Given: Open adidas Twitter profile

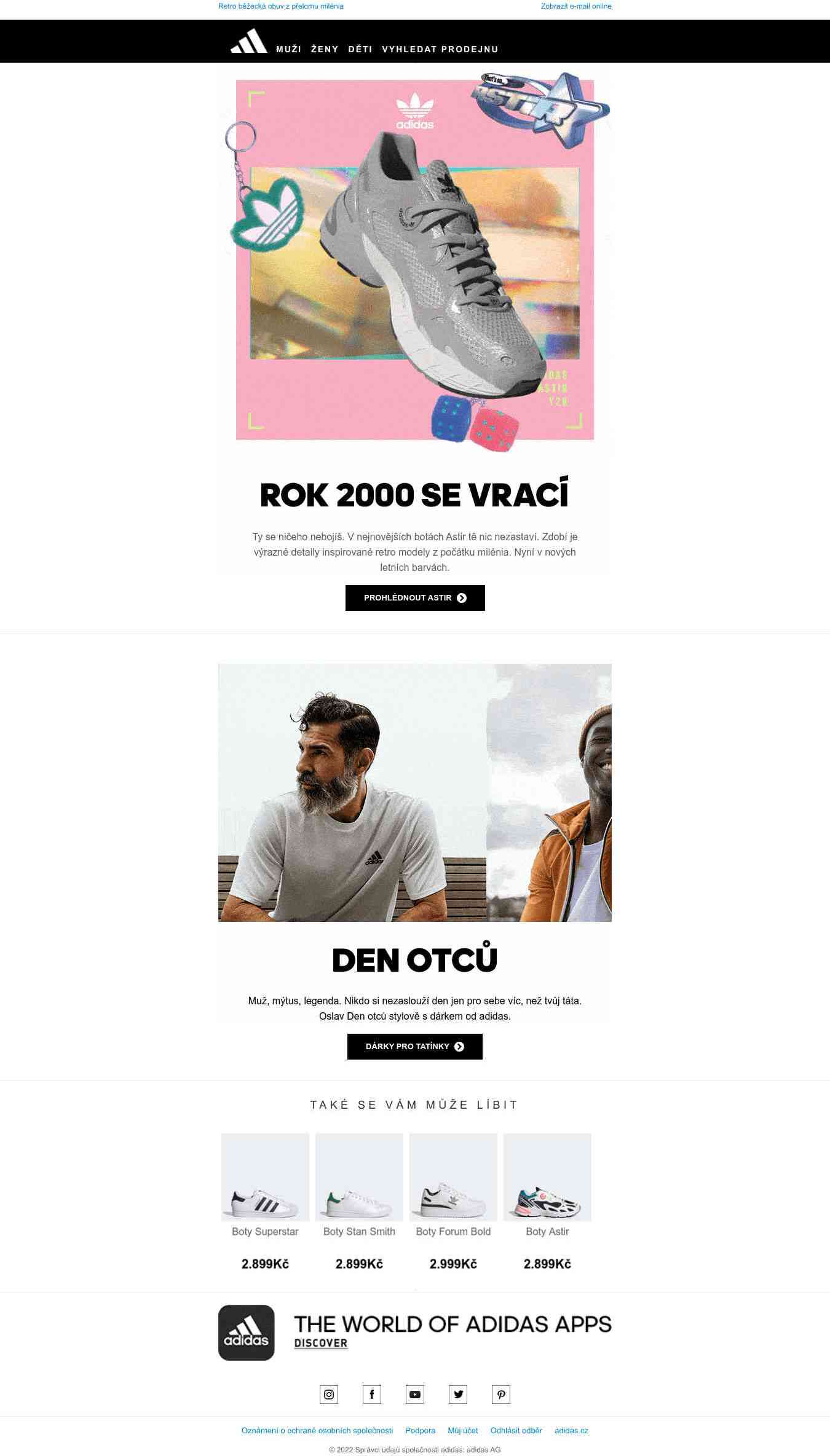Looking at the screenshot, I should coord(458,1395).
